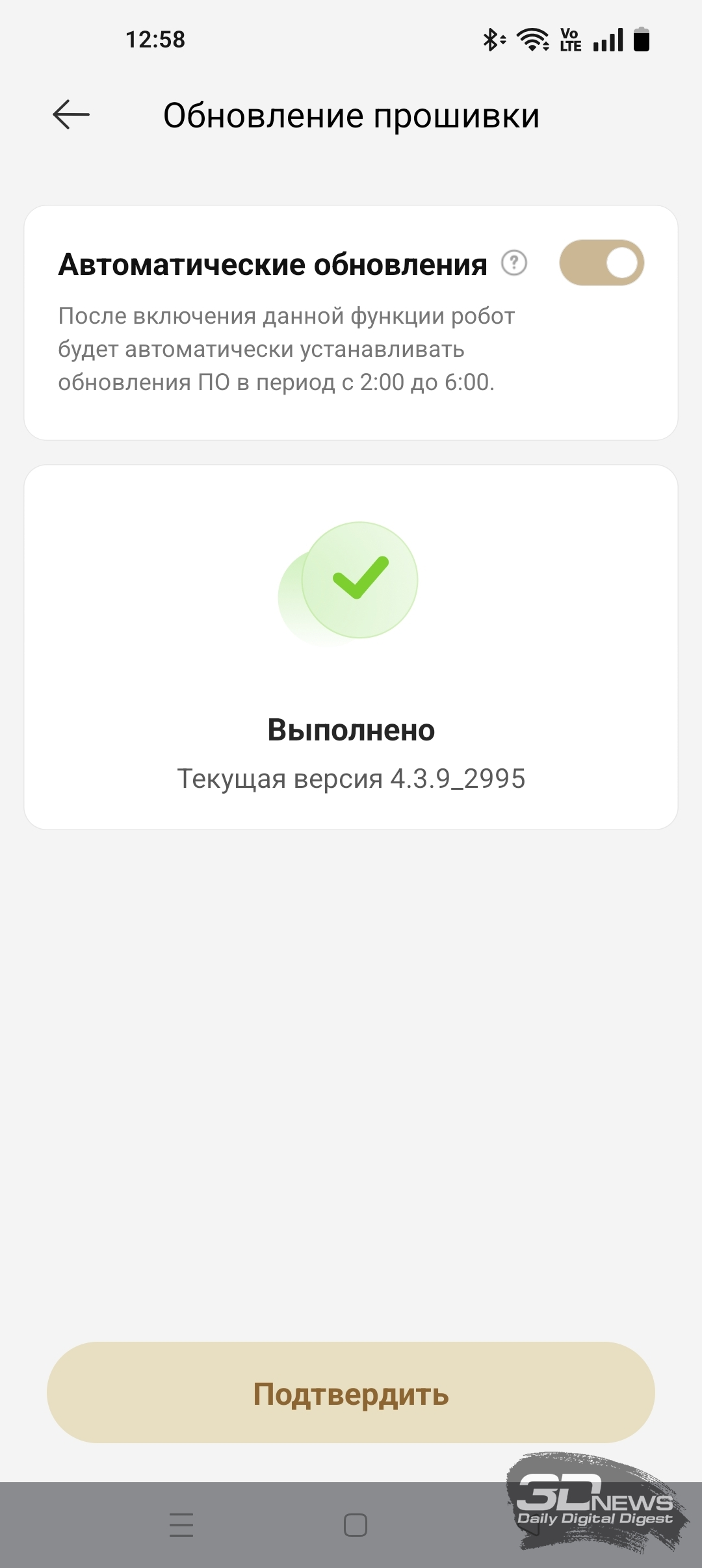The image size is (702, 1568).
Task: Go to the home screen via navigation bar
Action: coord(355,1524)
